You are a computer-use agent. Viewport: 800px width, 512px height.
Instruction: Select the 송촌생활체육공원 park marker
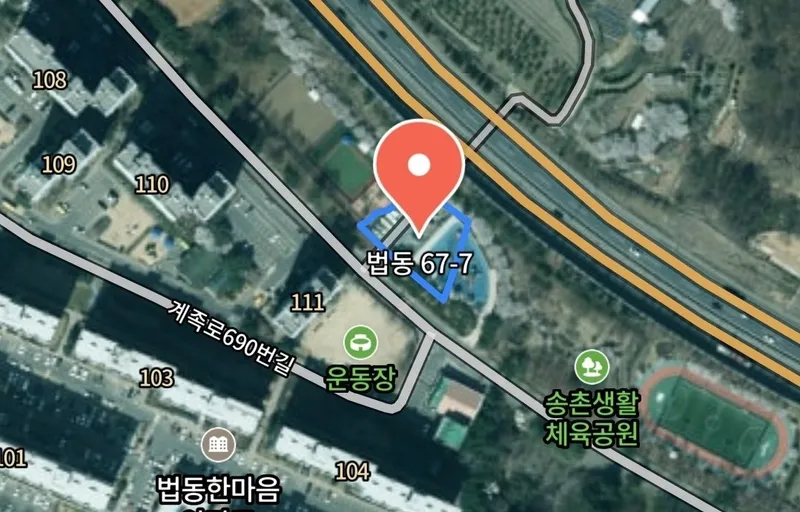click(592, 366)
